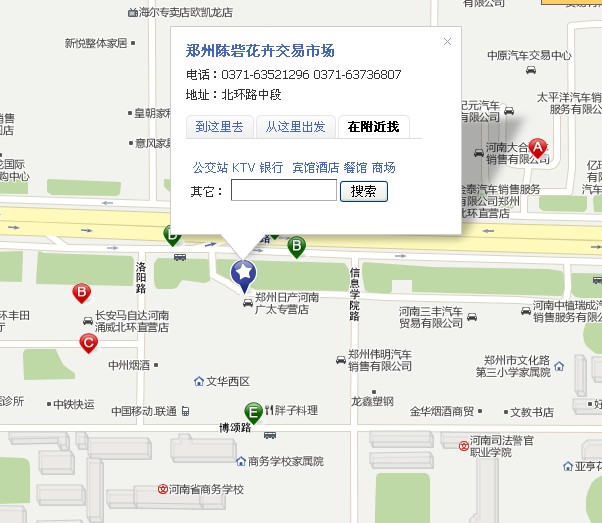
Task: Look up nearby 餐馆
Action: (355, 167)
